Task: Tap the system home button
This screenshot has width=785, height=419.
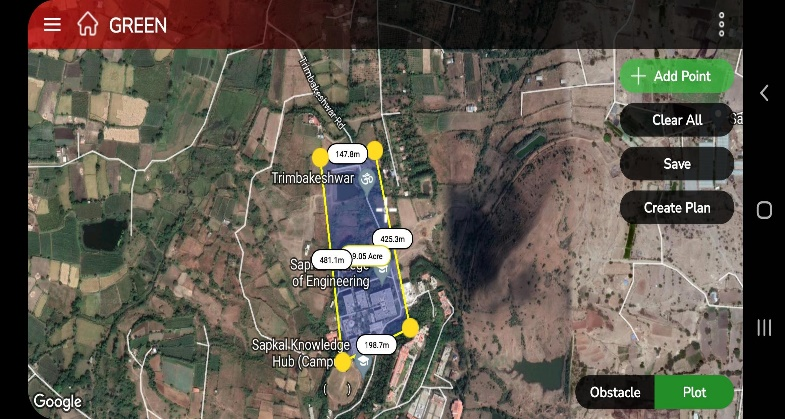Action: (764, 210)
